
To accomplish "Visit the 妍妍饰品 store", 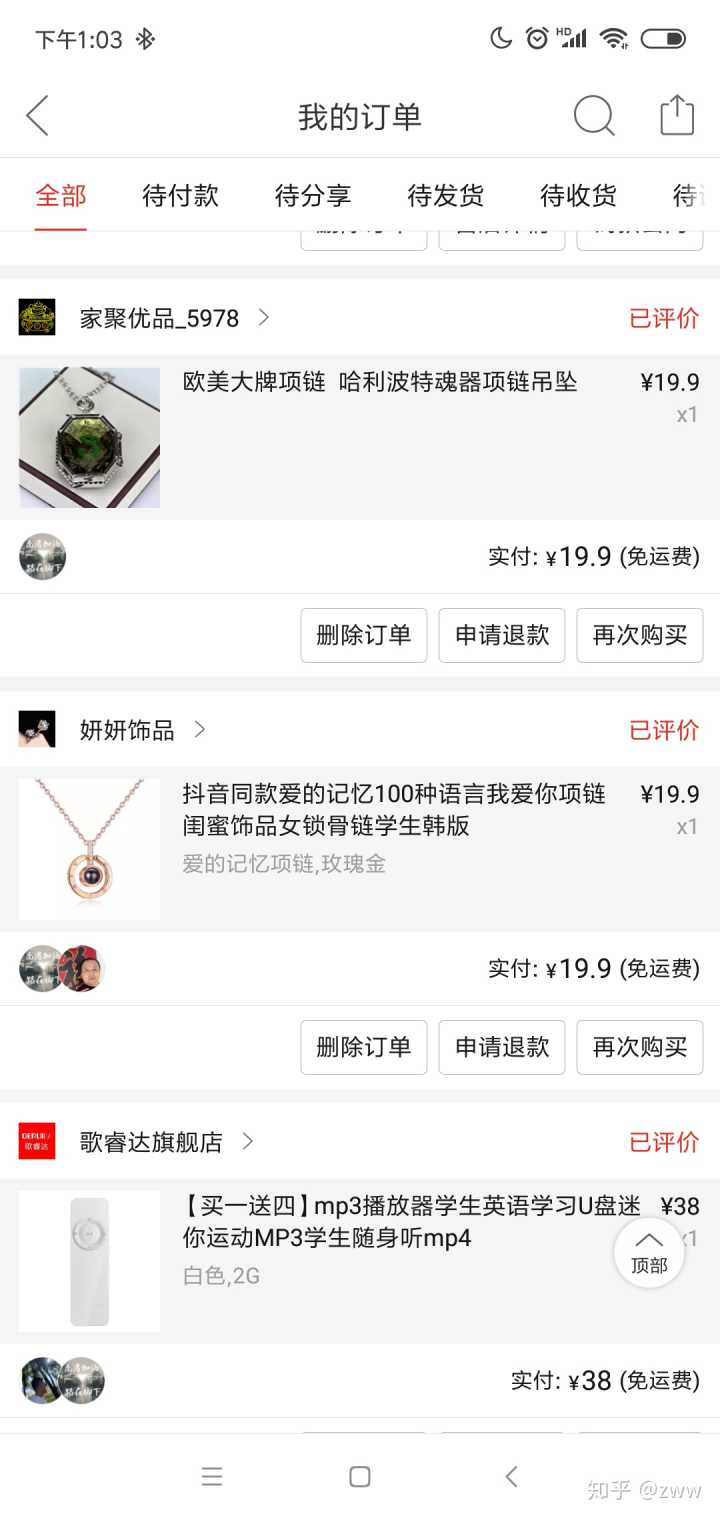I will tap(128, 730).
